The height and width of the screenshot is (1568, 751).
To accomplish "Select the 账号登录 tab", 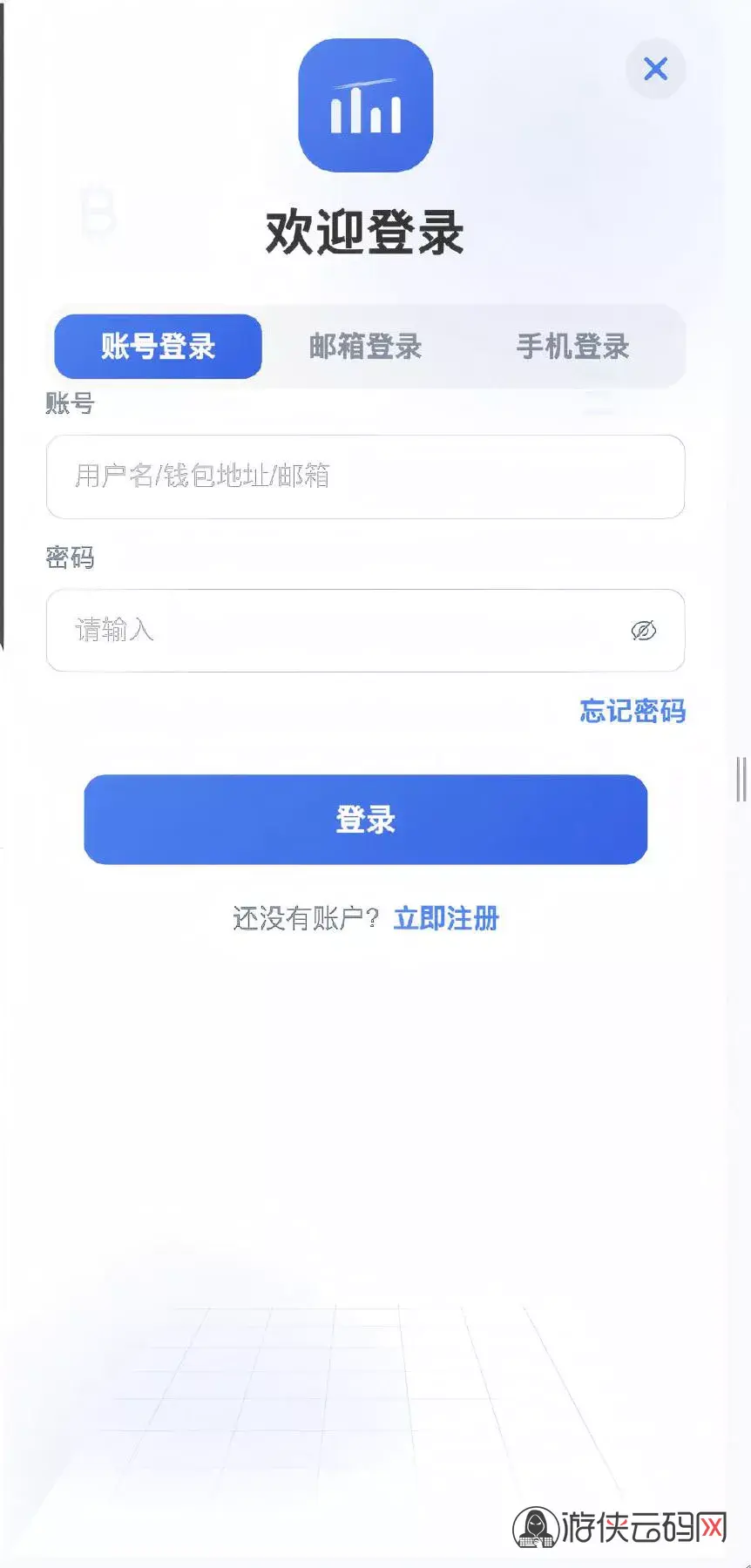I will (x=158, y=347).
